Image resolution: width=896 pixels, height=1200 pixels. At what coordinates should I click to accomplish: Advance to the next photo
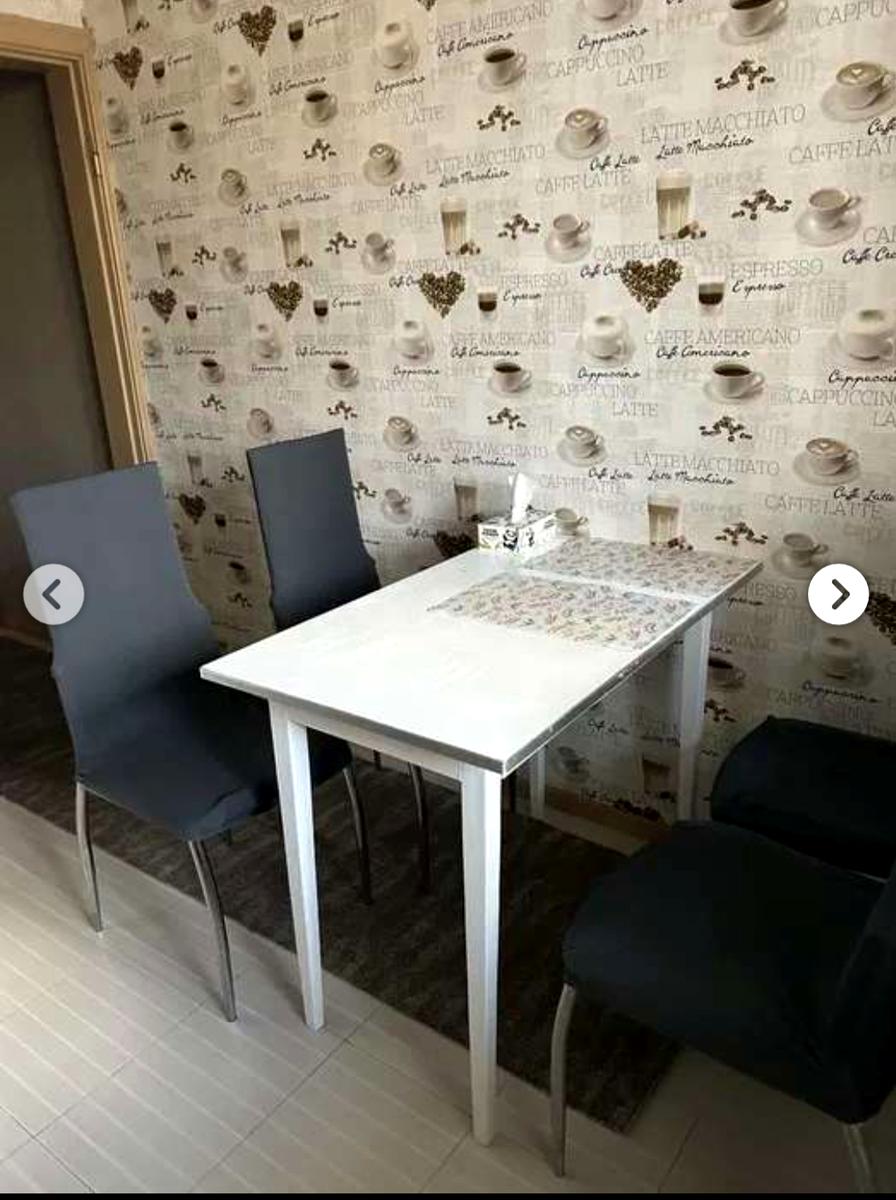(838, 594)
